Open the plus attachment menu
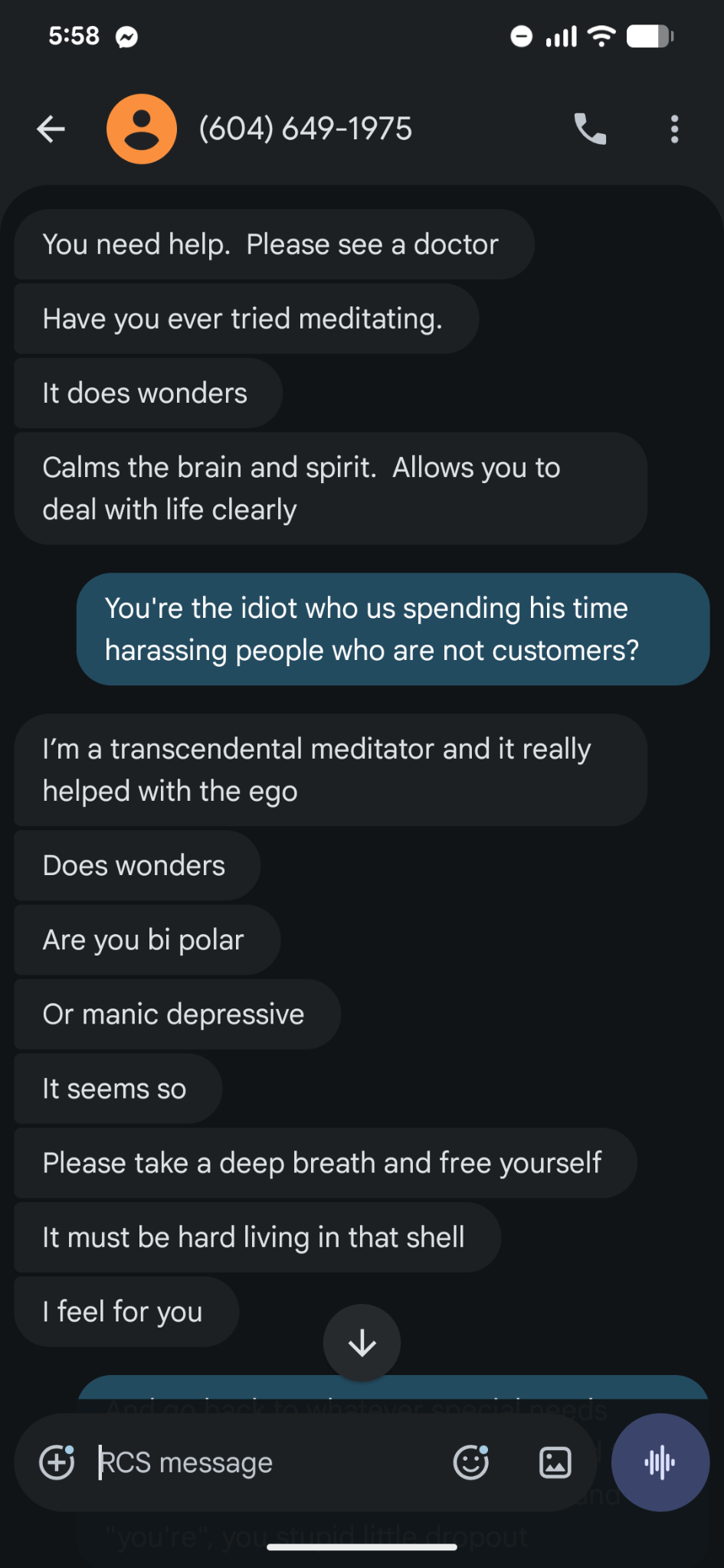Screen dimensions: 724x1568 (x=57, y=1462)
